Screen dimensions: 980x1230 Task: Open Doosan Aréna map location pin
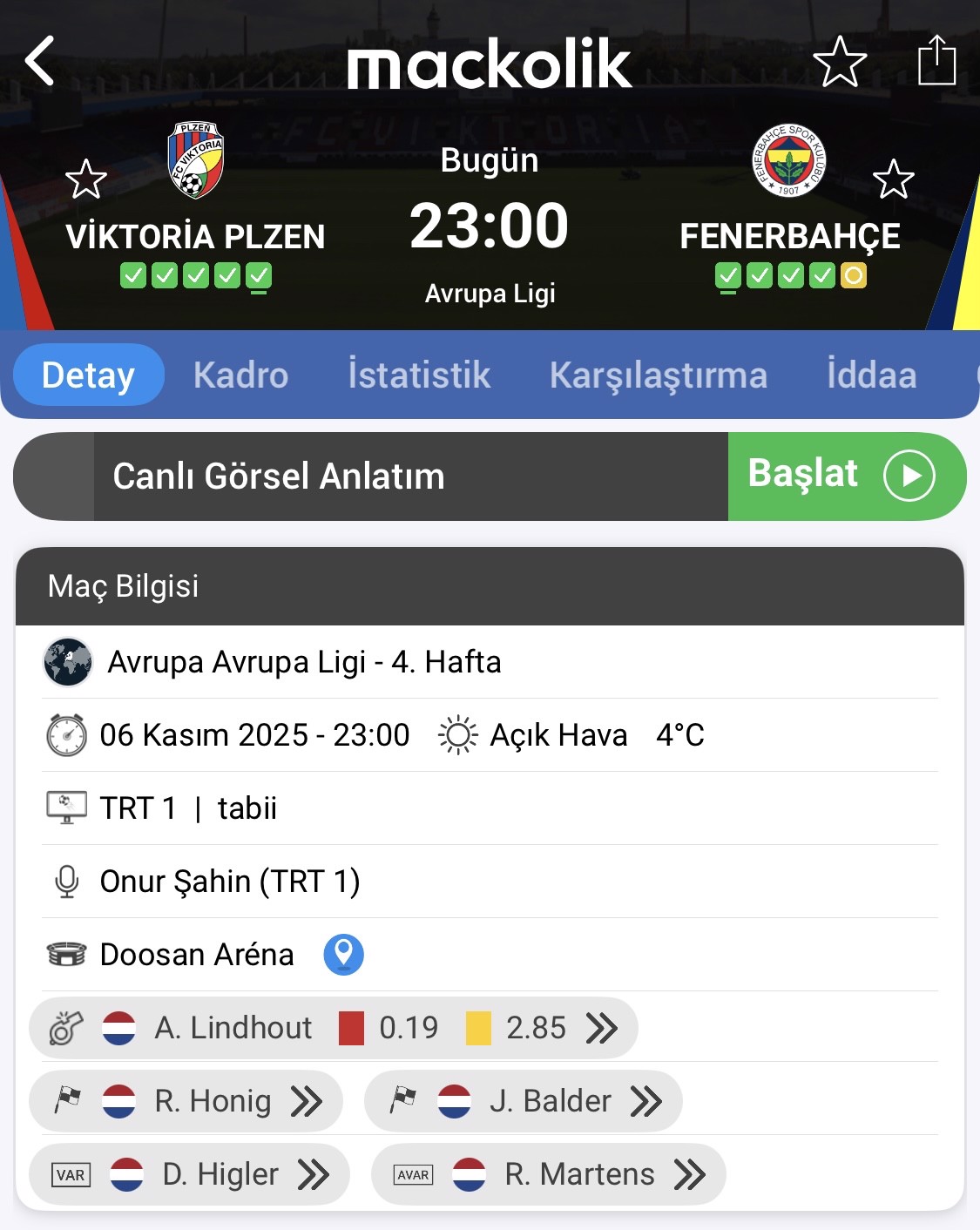343,955
